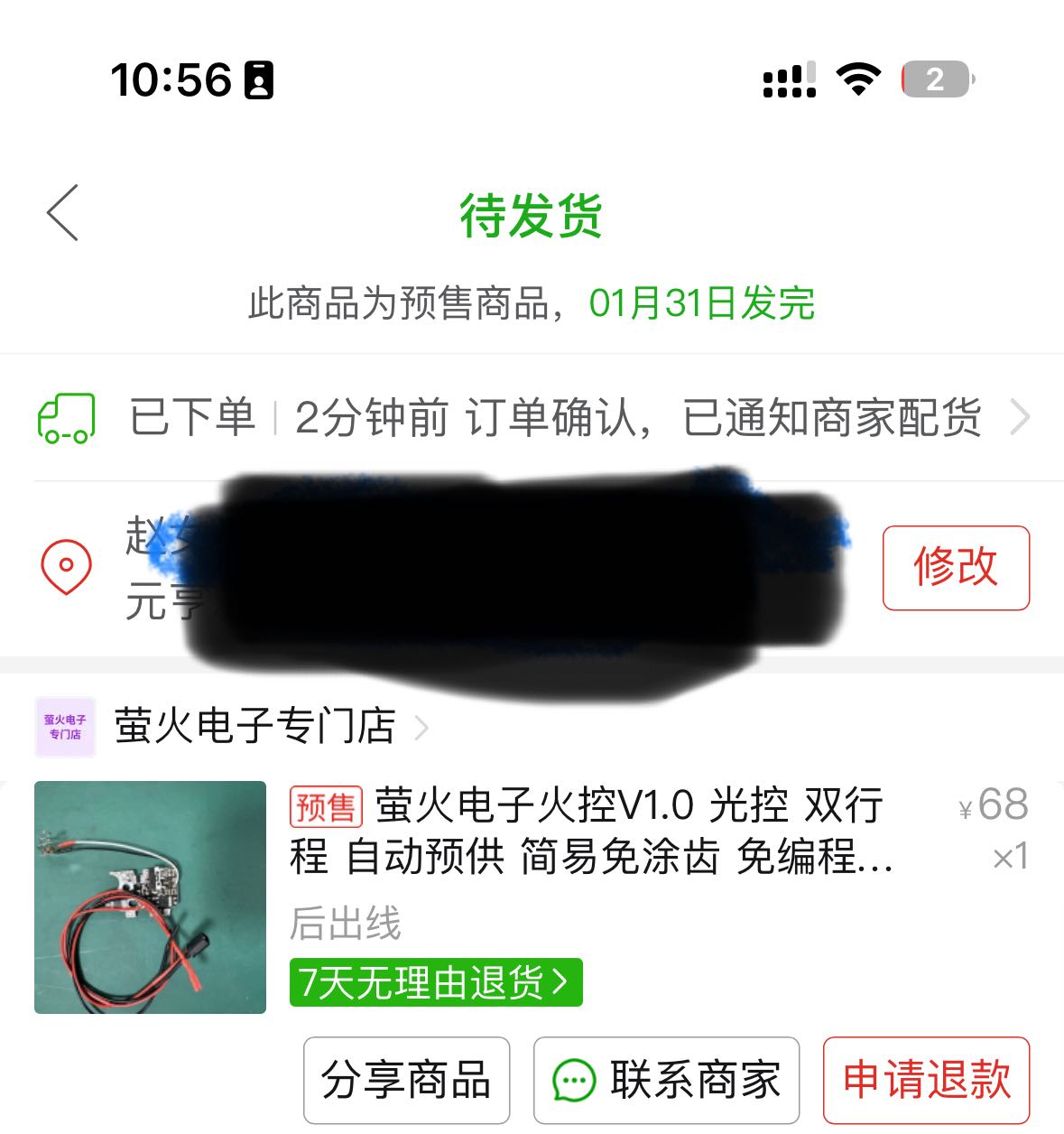Tap 修改 to edit the delivery address
This screenshot has height=1134, width=1064.
(955, 568)
